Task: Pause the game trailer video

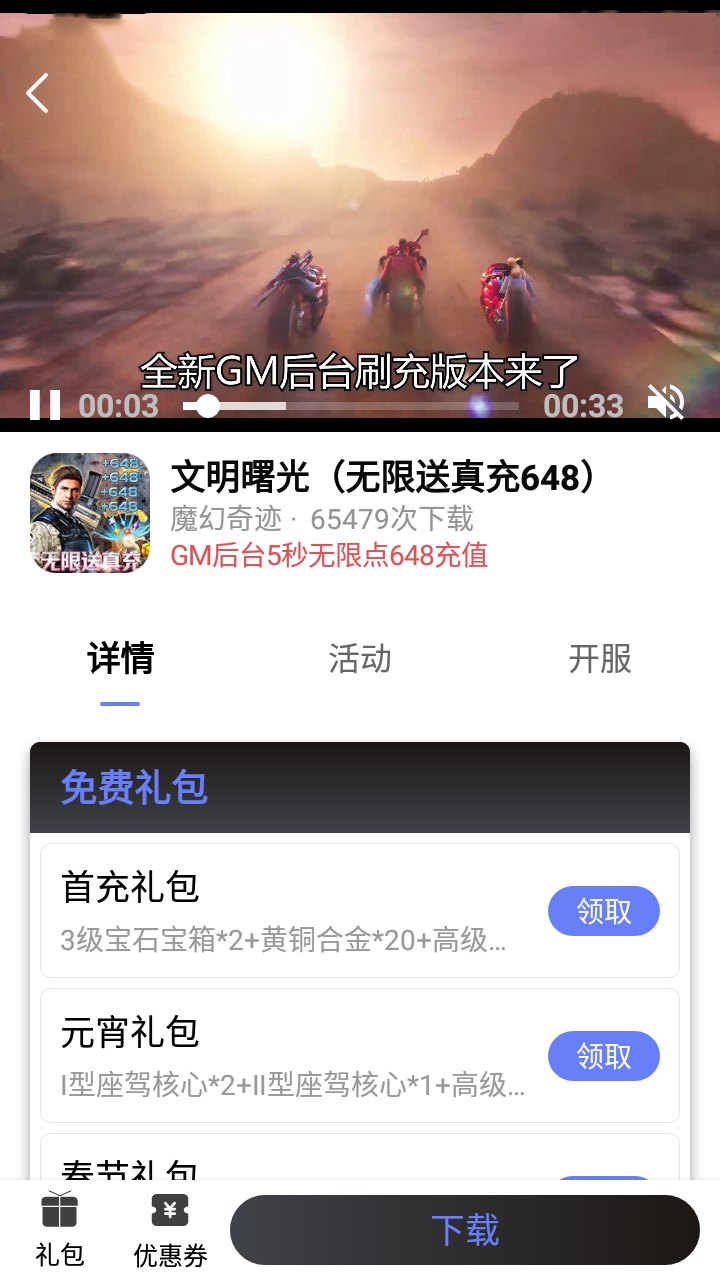Action: [x=45, y=405]
